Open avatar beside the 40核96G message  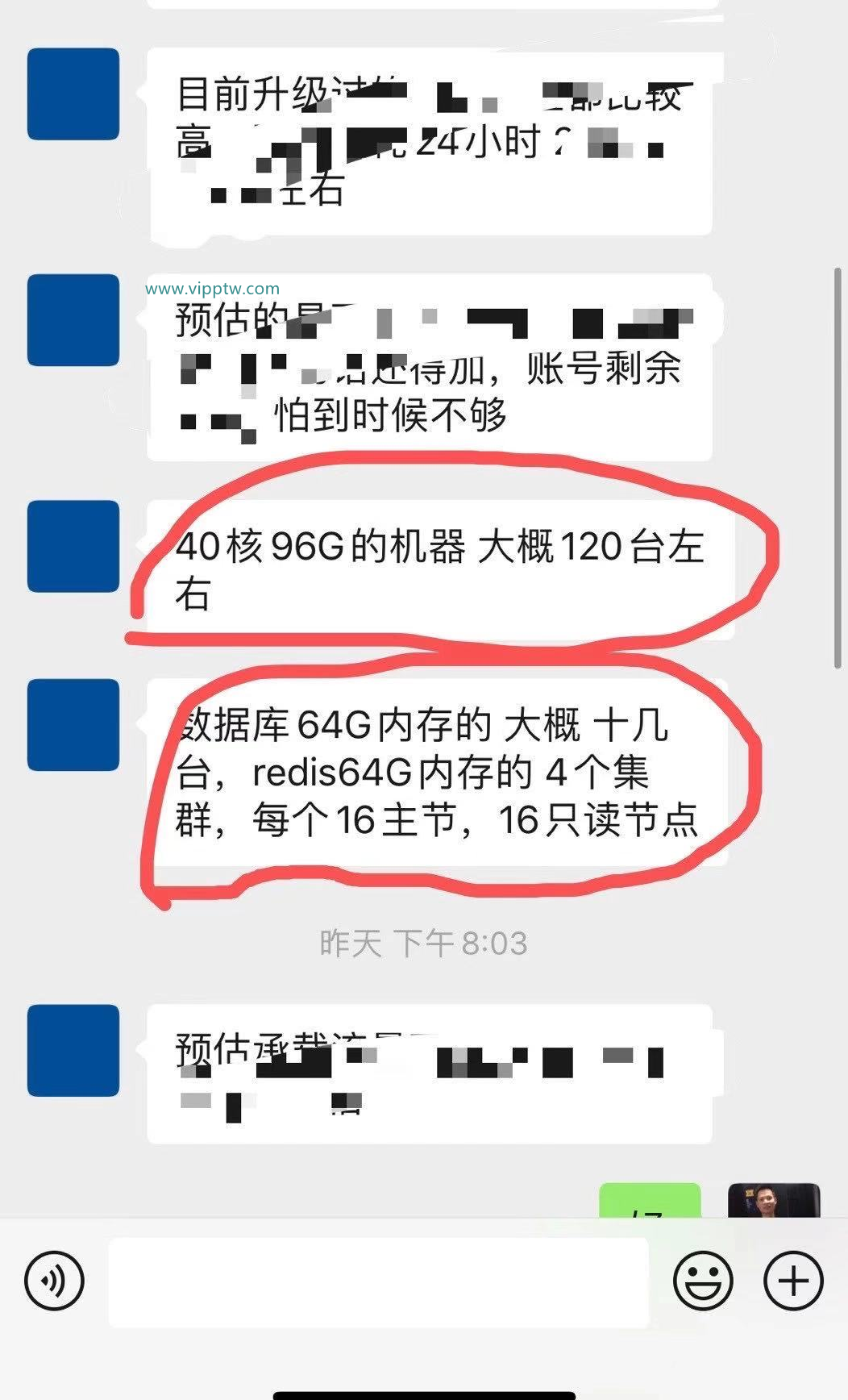[73, 546]
